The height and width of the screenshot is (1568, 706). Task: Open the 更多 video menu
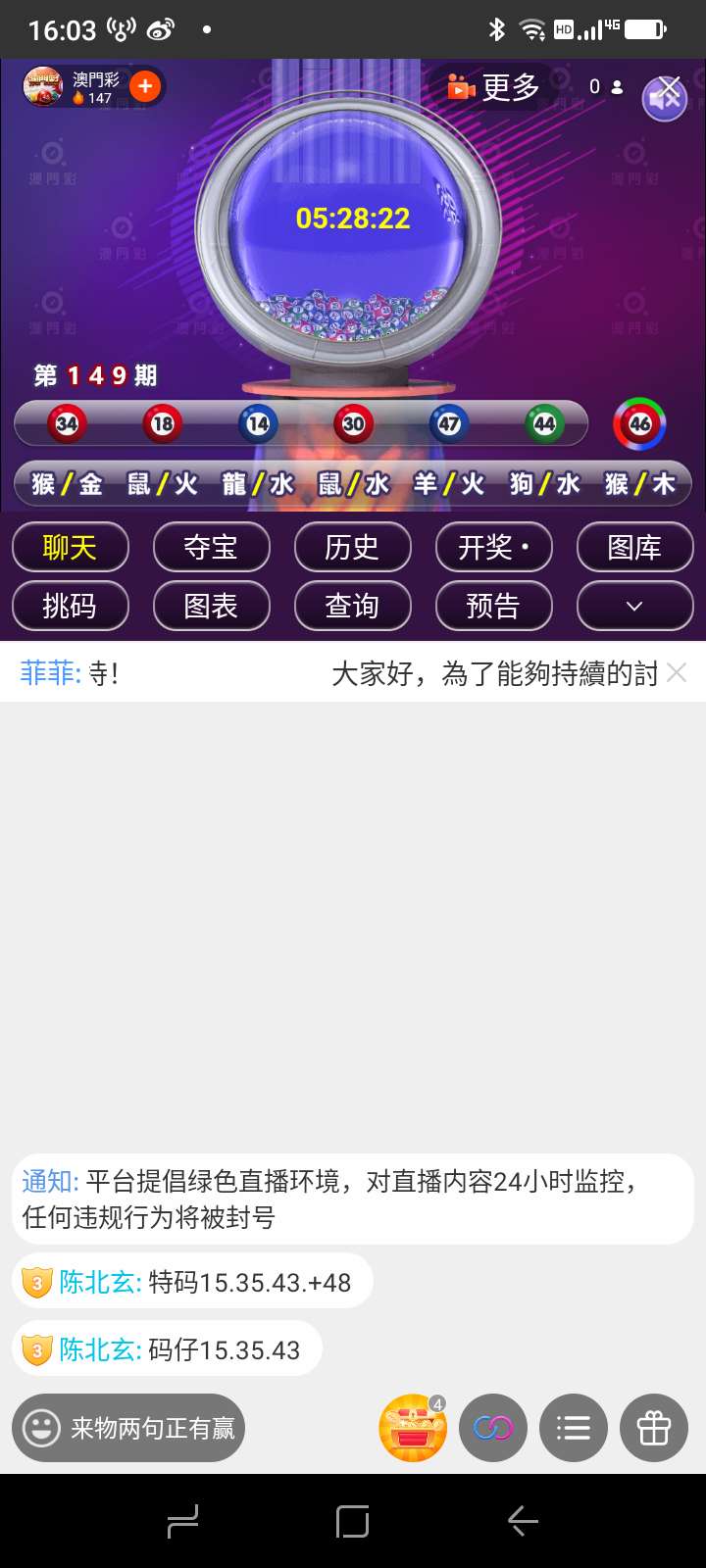[x=493, y=87]
